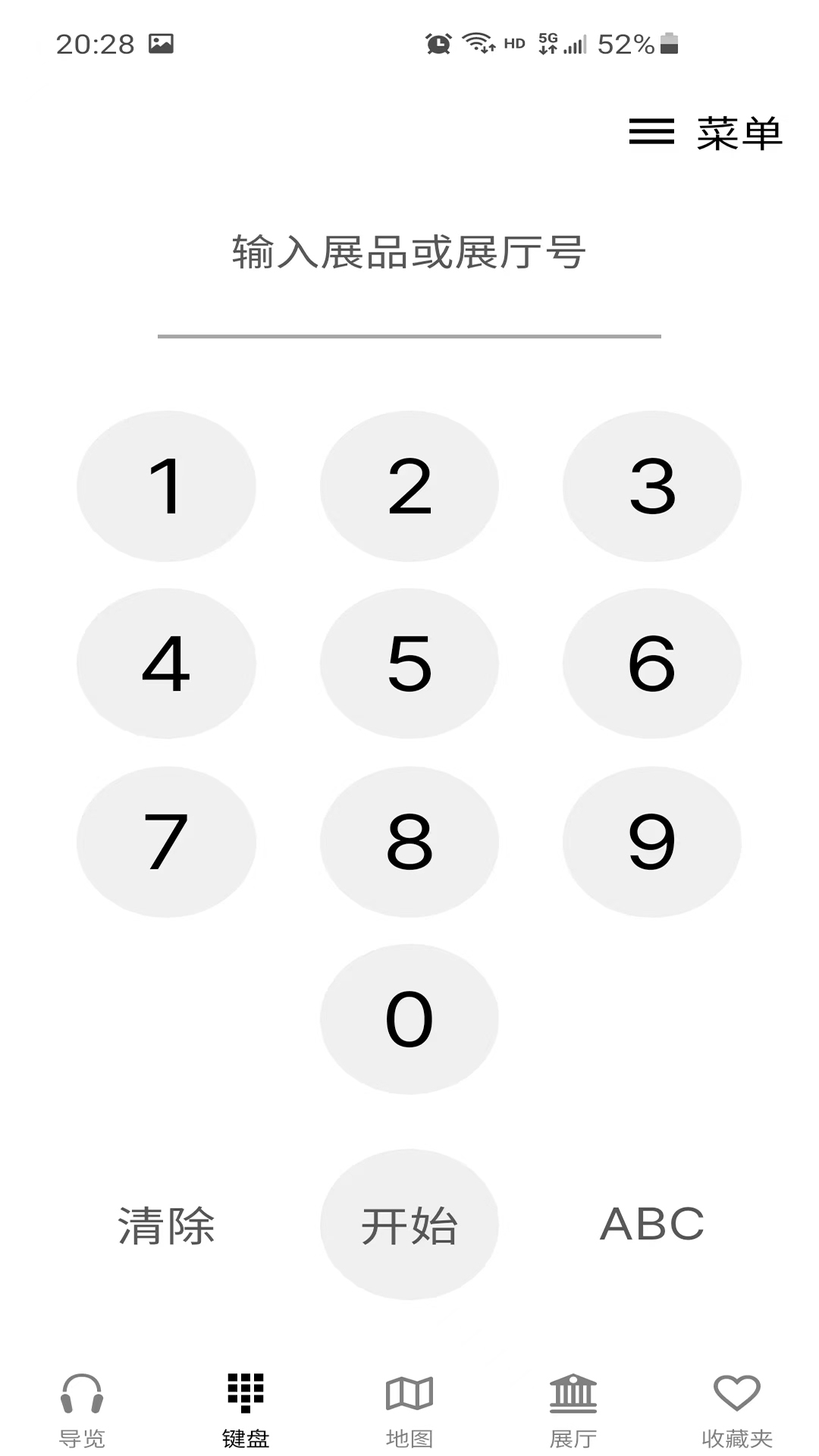Tap the number 4 key
This screenshot has height=1456, width=819.
(x=166, y=664)
